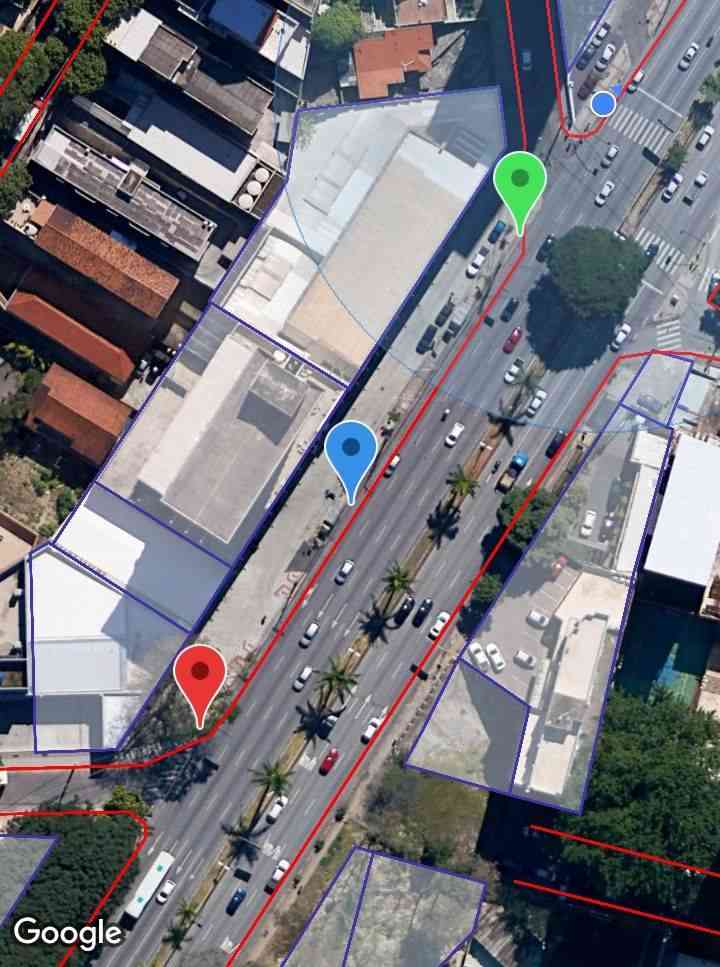Tap the blue current location dot
Screen dimensions: 720x967
(602, 103)
